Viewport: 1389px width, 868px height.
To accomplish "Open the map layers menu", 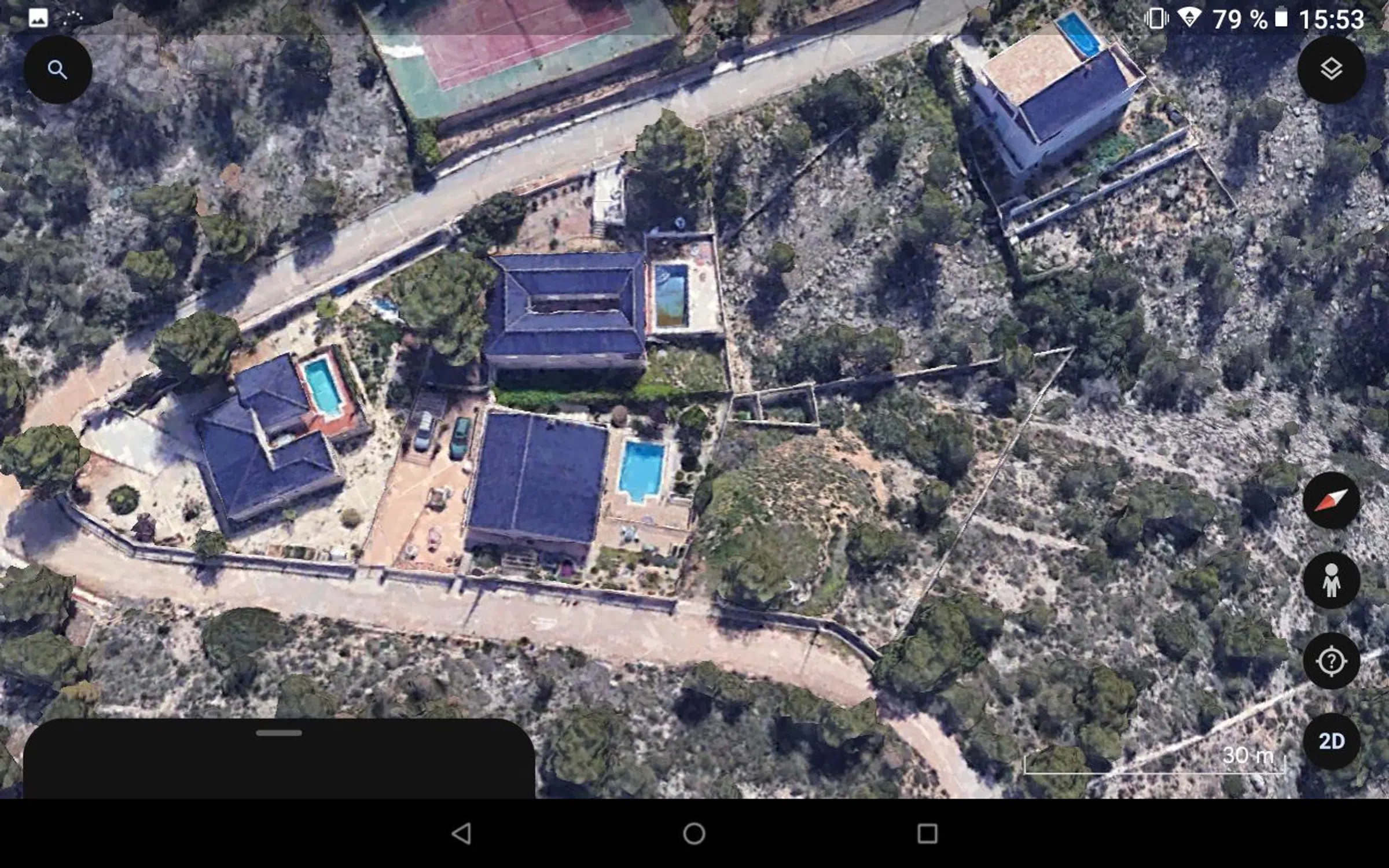I will coord(1331,70).
